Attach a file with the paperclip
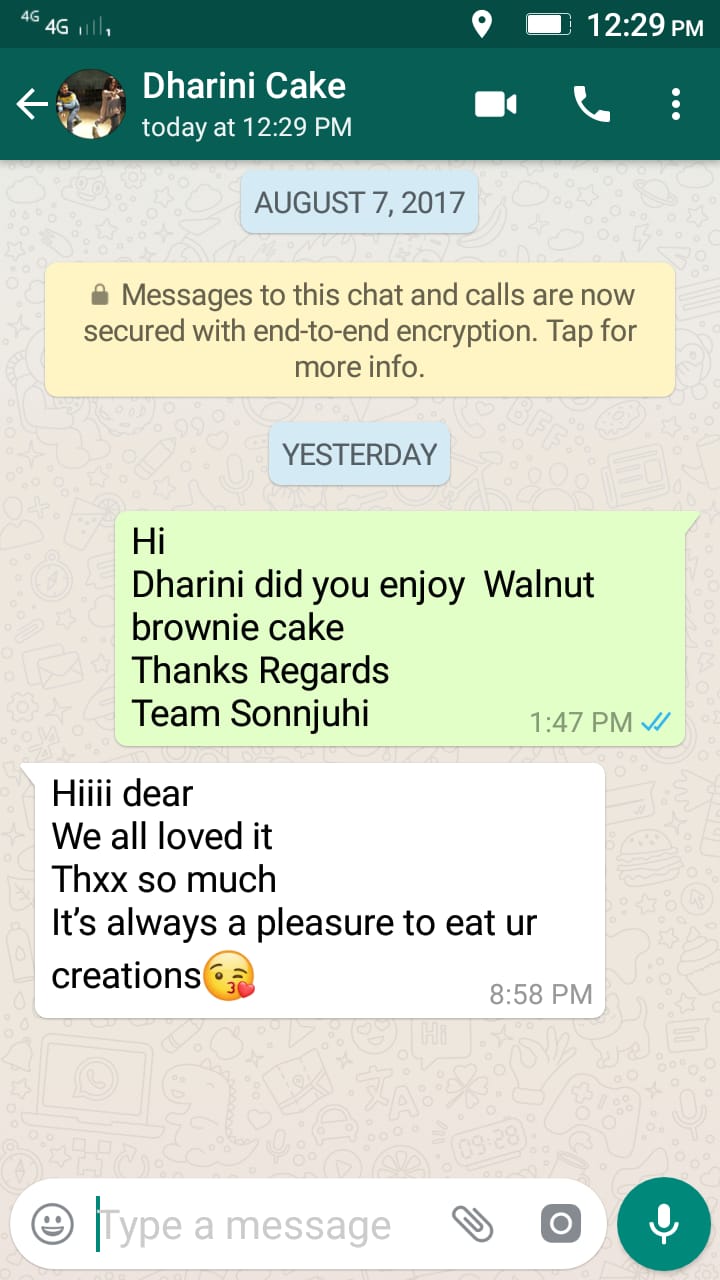Screen dimensions: 720x1280 [473, 1223]
